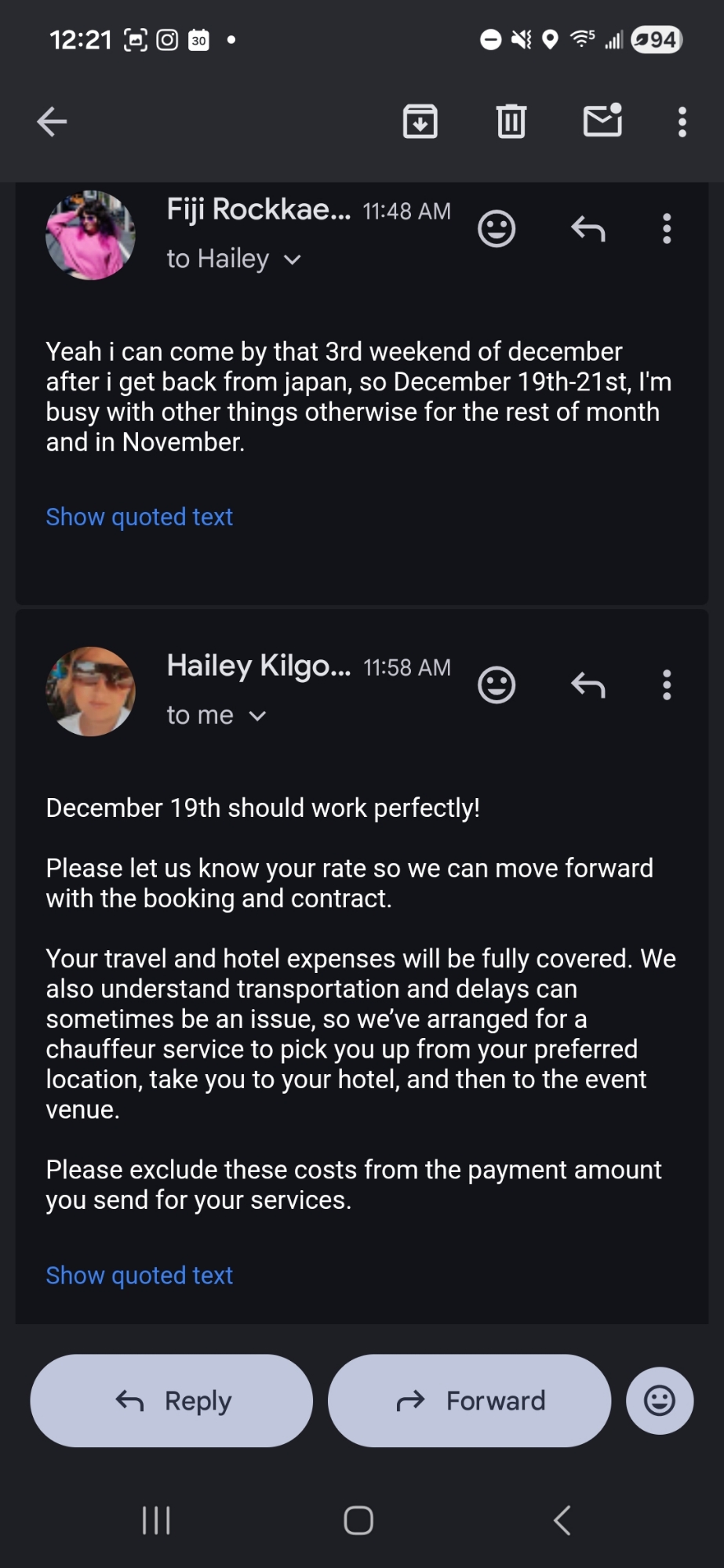The image size is (724, 1568).
Task: Archive this email conversation
Action: point(420,122)
